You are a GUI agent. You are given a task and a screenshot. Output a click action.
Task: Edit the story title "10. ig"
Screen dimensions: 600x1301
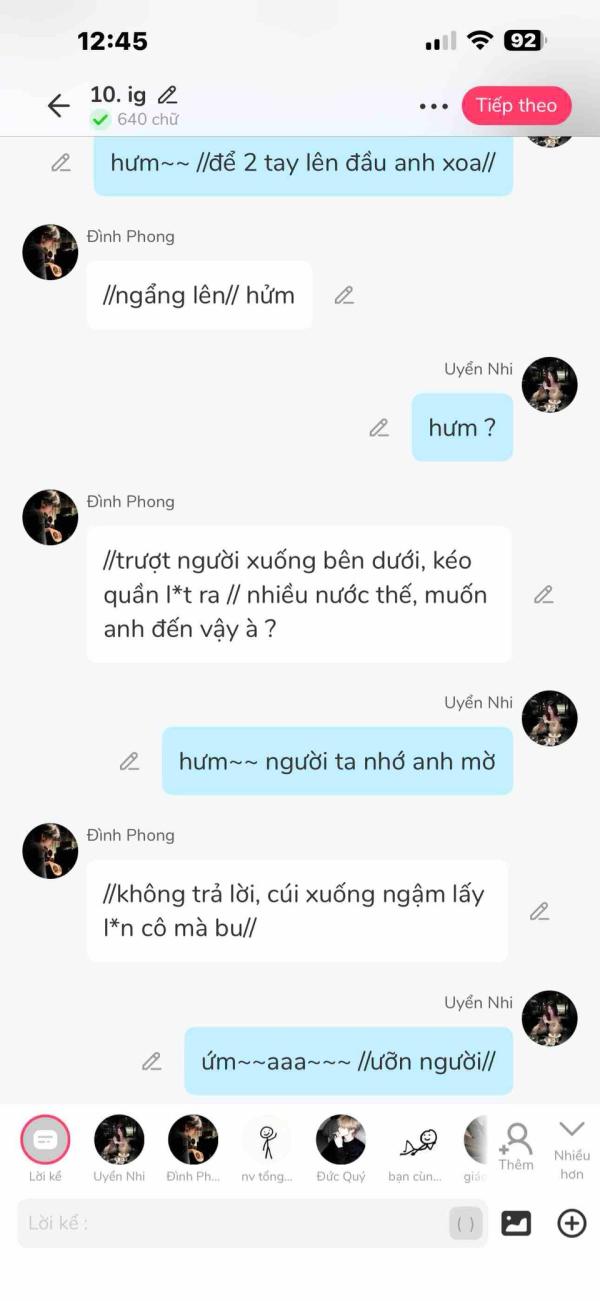coord(168,95)
